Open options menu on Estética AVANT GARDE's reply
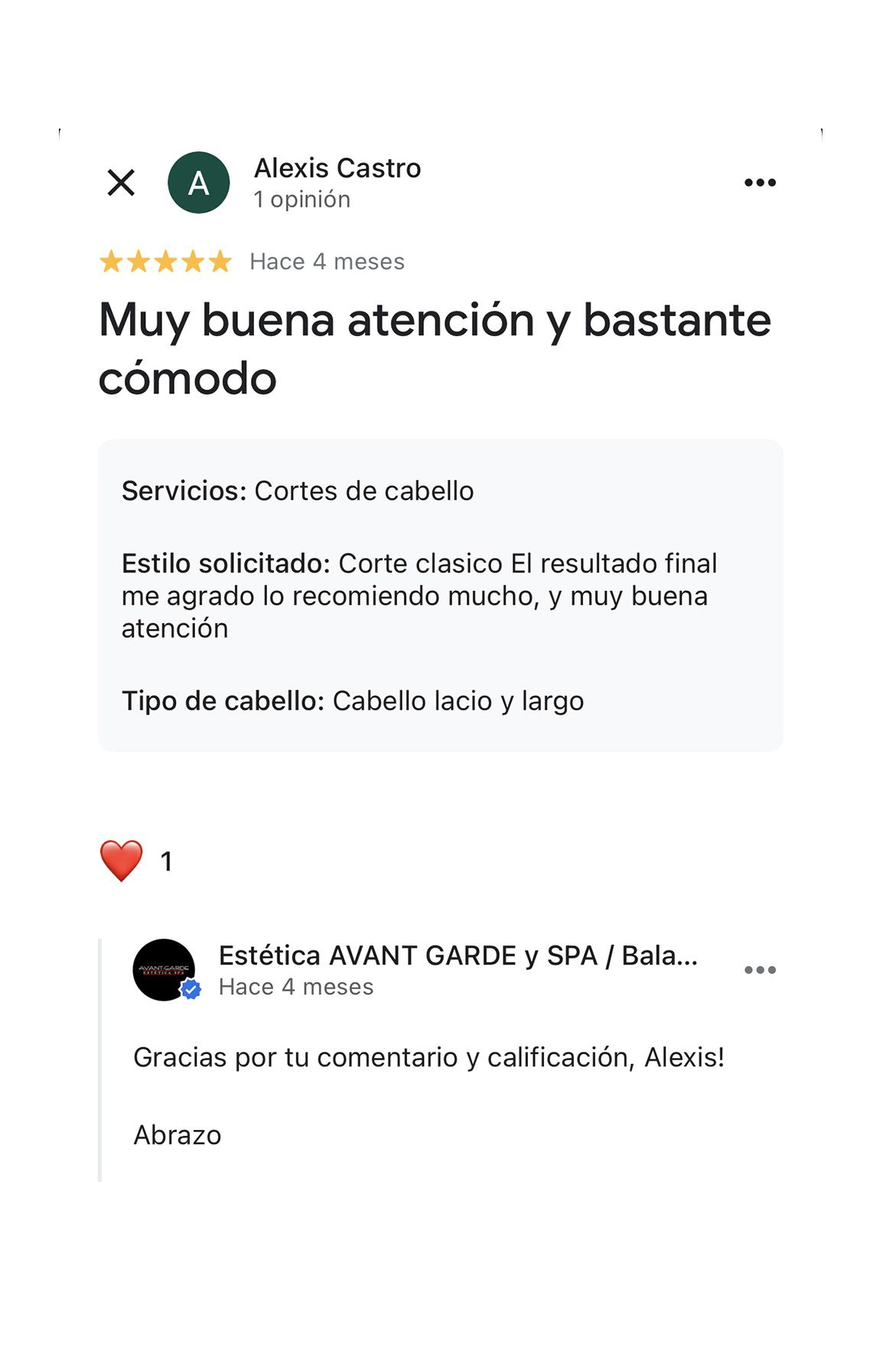Image resolution: width=896 pixels, height=1371 pixels. tap(760, 970)
